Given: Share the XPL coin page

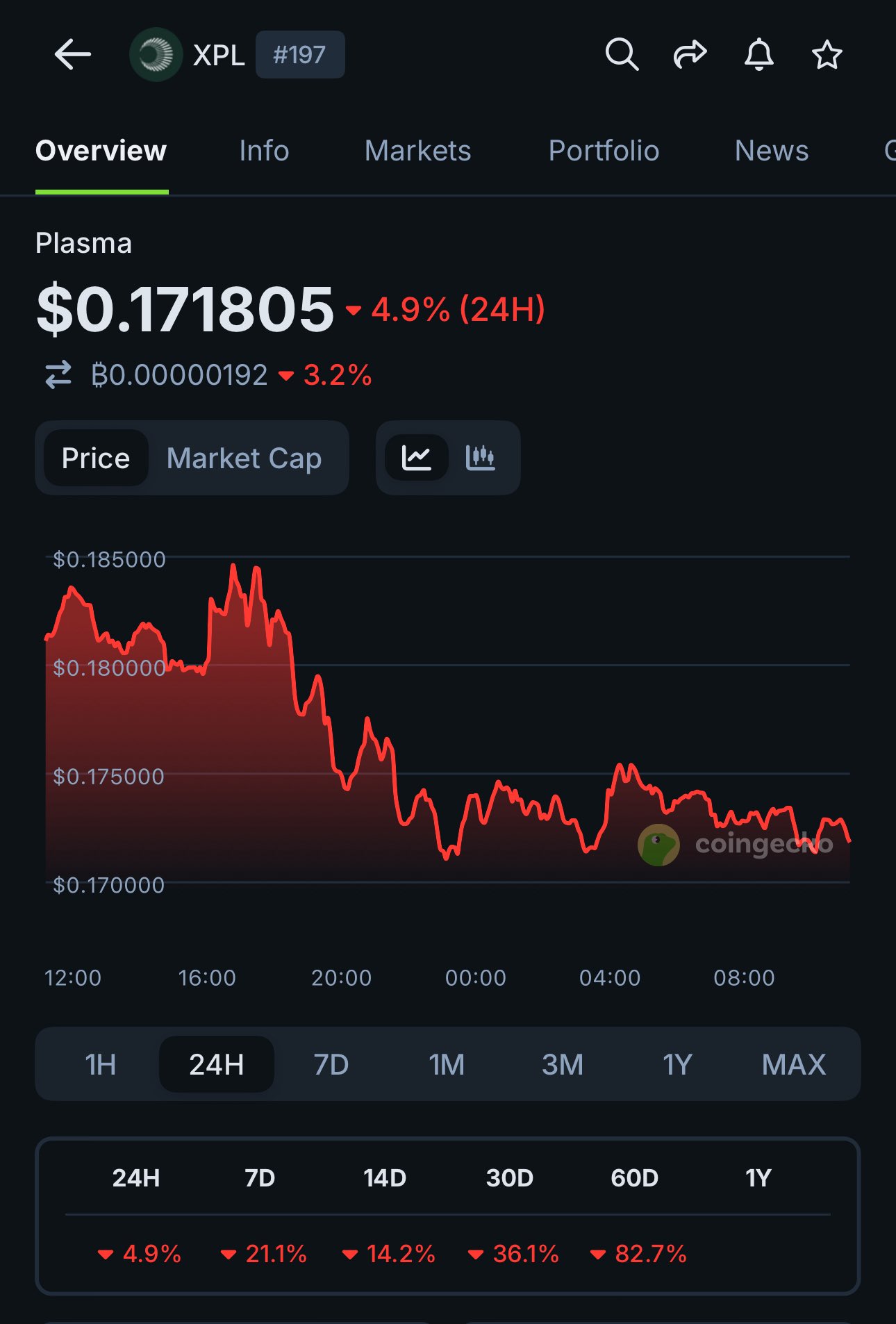Looking at the screenshot, I should 690,54.
